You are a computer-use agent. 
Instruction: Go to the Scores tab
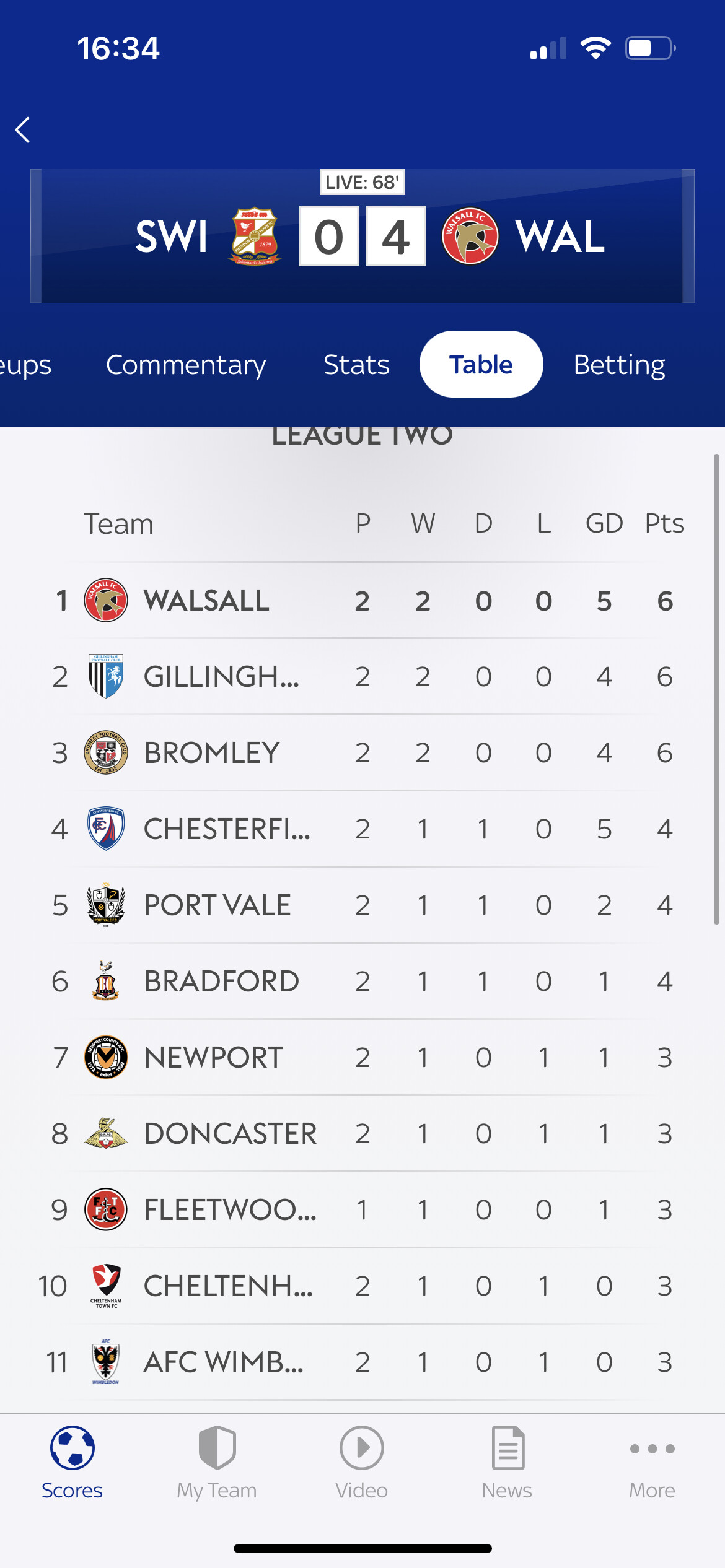pyautogui.click(x=72, y=1463)
